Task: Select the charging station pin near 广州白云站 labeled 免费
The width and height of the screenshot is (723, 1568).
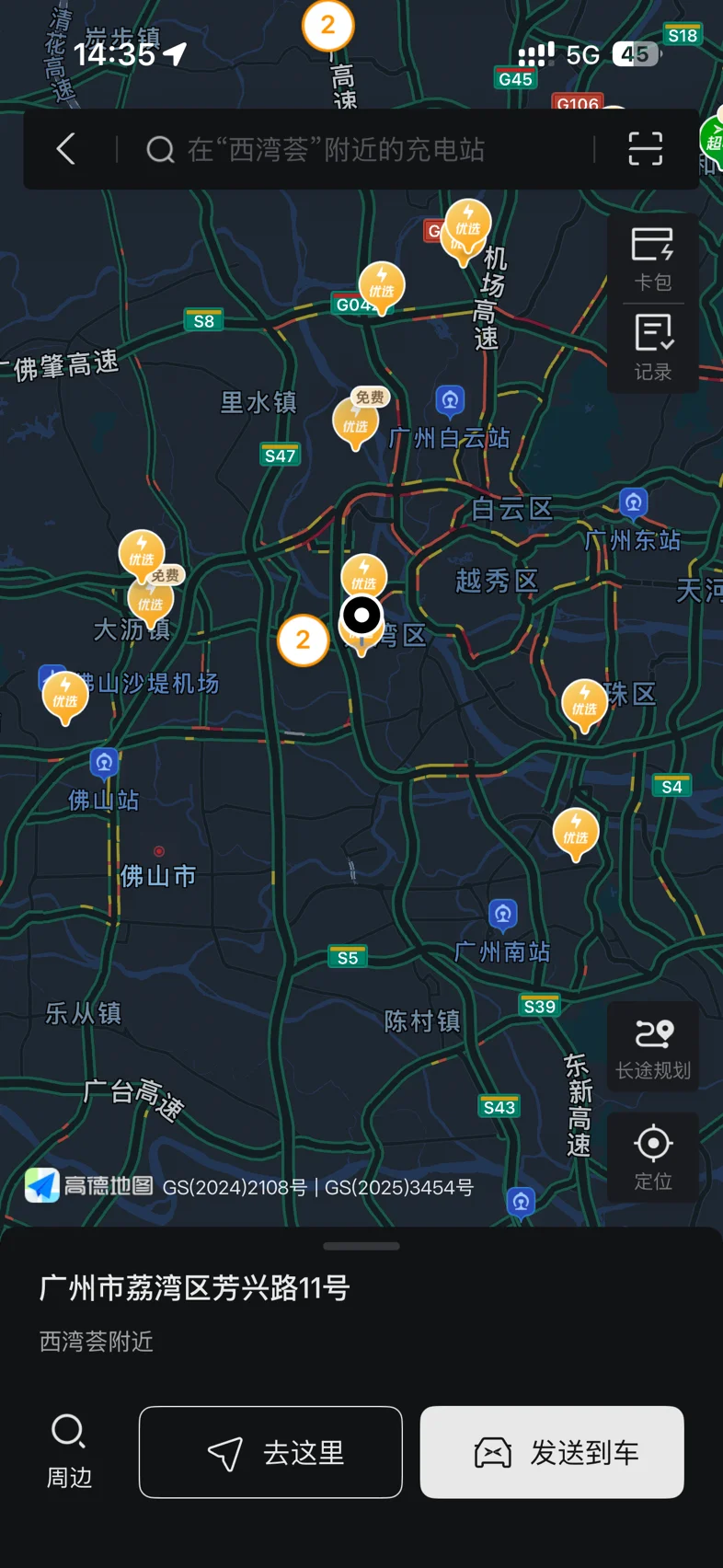Action: [x=356, y=422]
